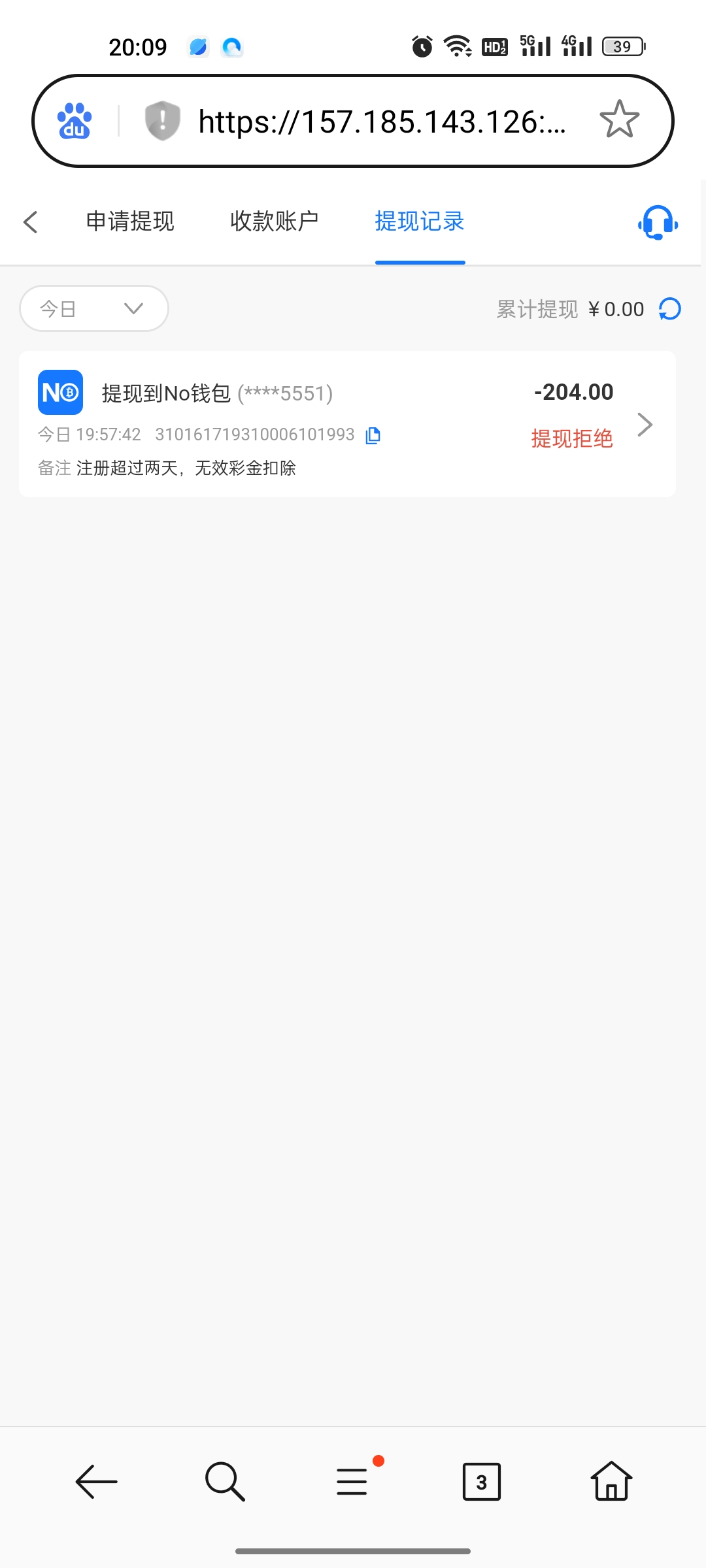Click the Baidu paw icon in address bar
Viewport: 706px width, 1568px height.
(74, 121)
